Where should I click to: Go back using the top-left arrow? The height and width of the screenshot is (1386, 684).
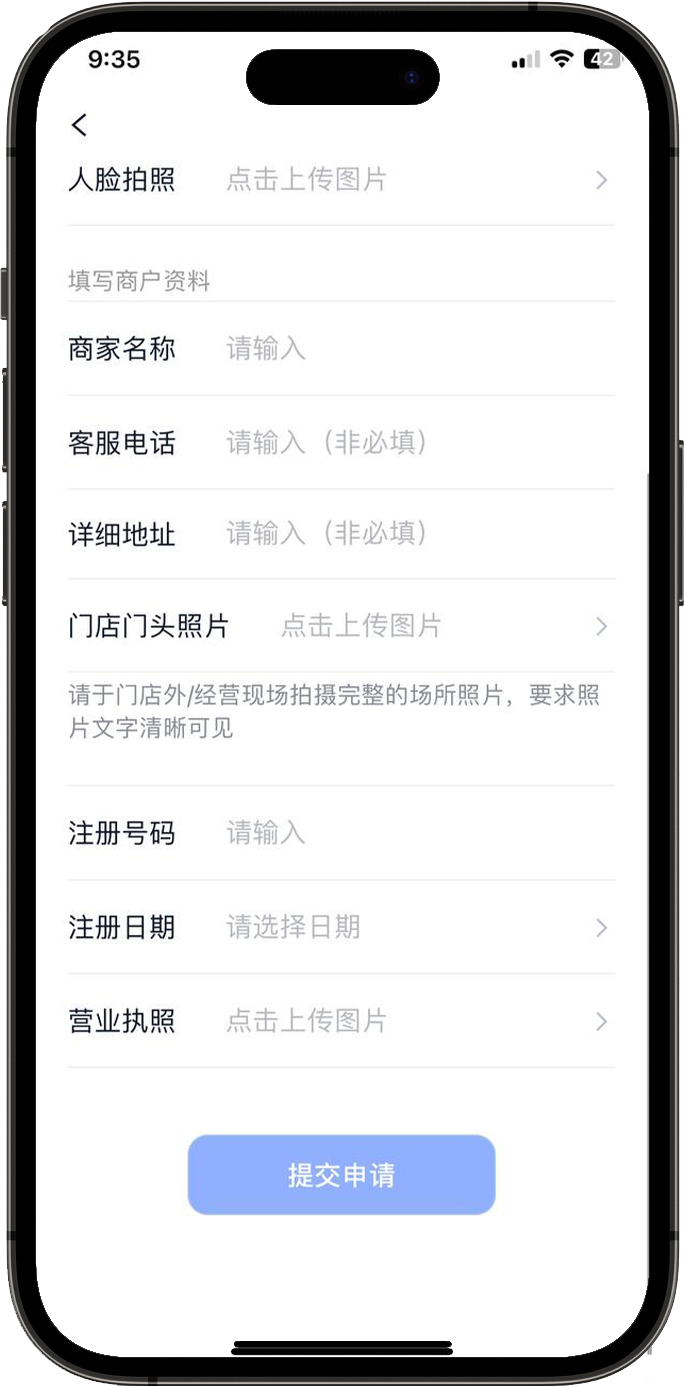click(80, 125)
